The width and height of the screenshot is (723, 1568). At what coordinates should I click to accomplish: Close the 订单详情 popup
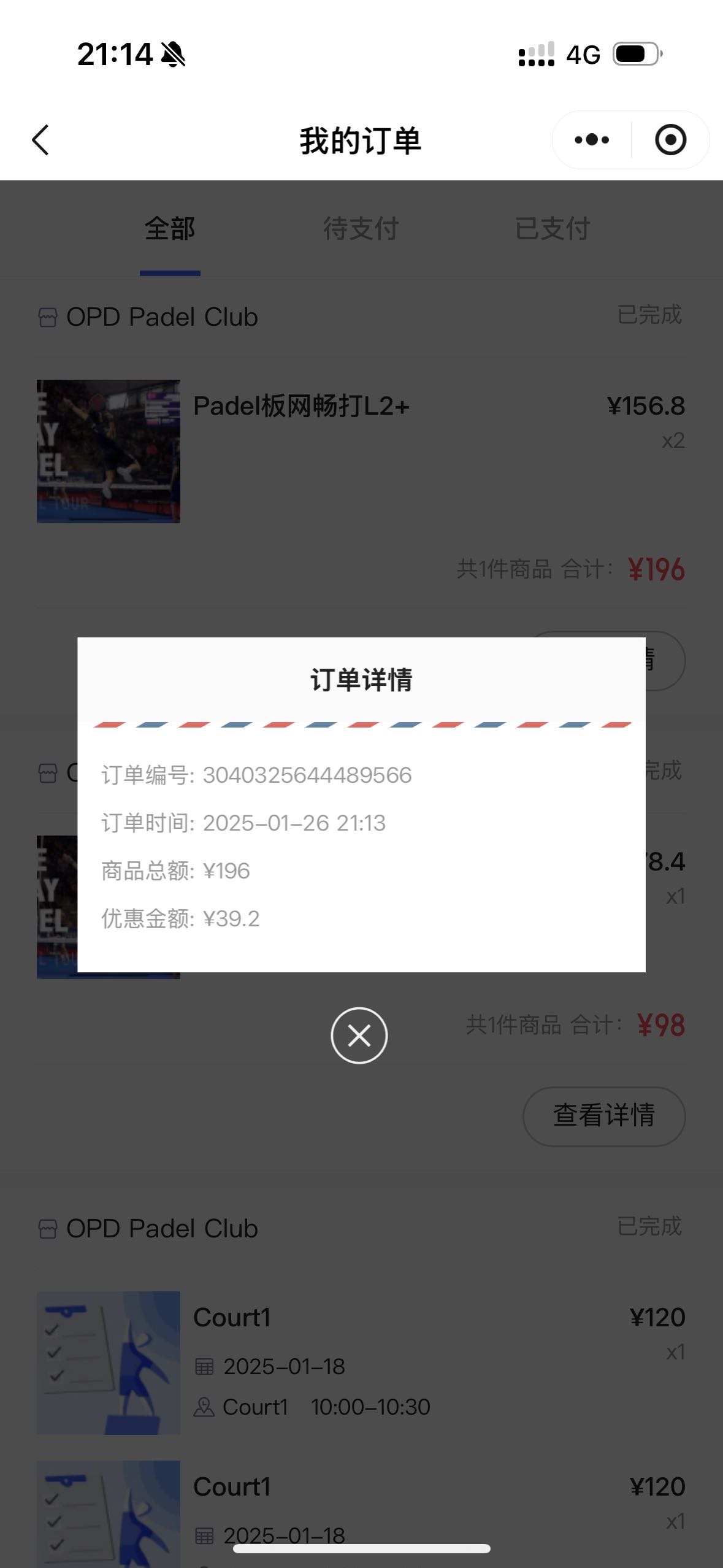359,1036
